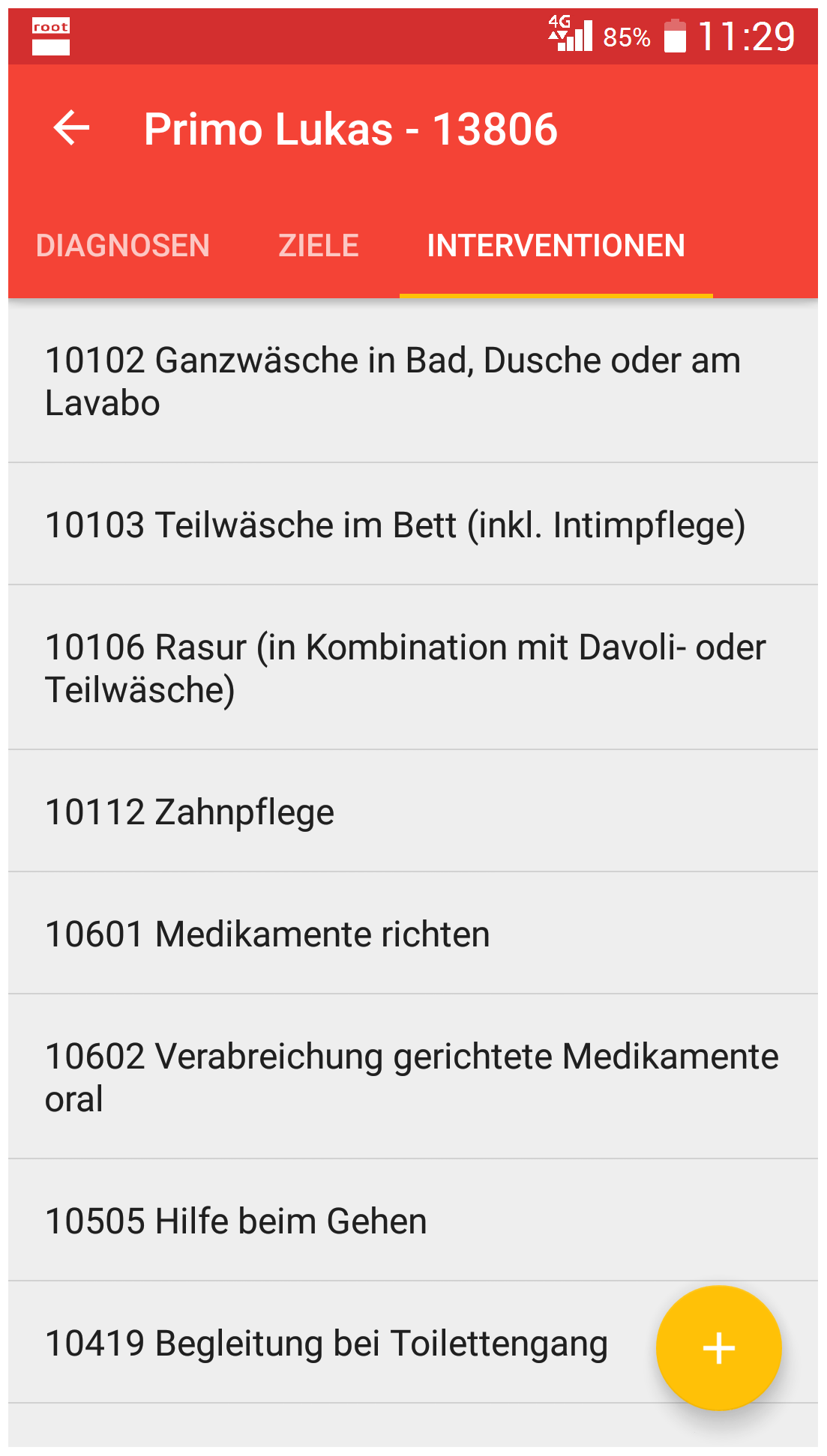Select 10505 Hilfe beim Gehen

coord(413,1221)
